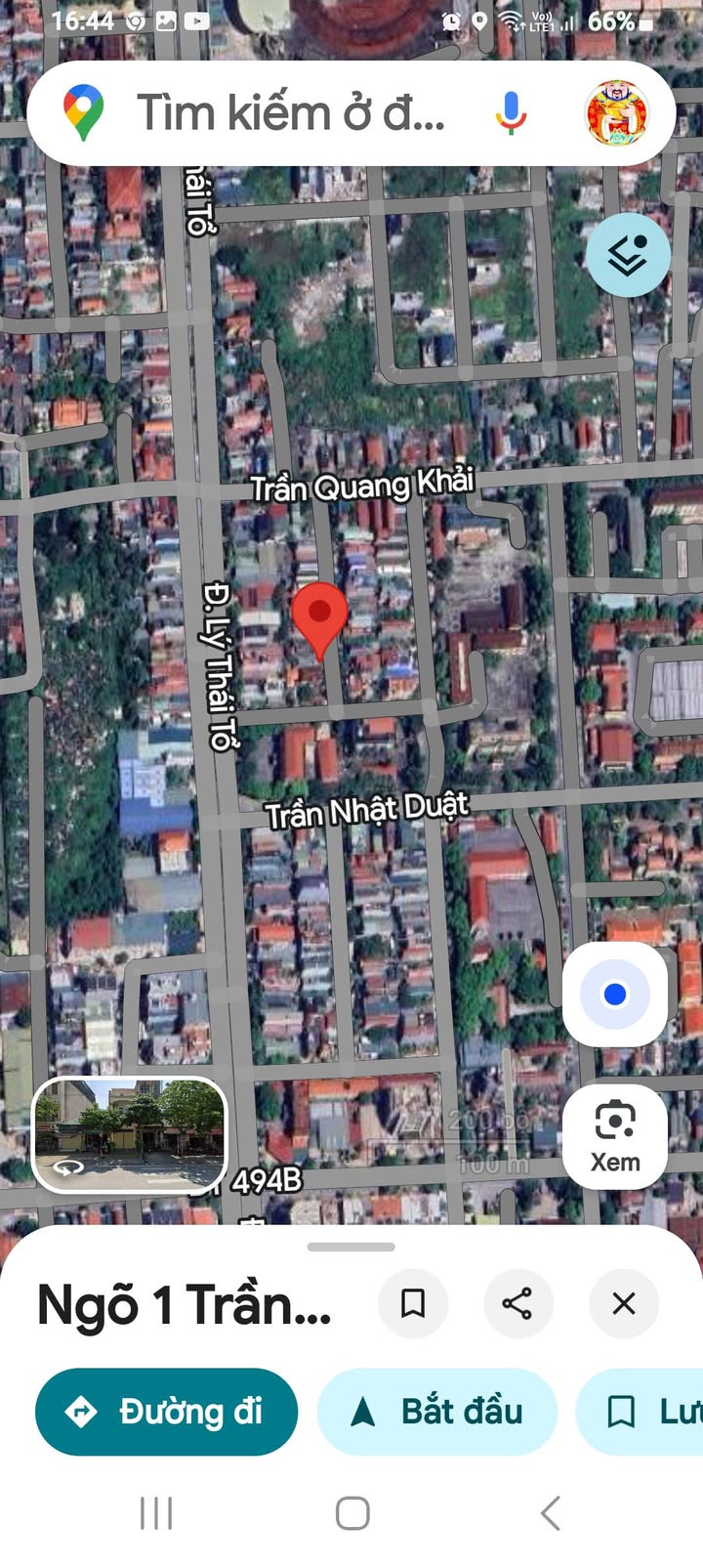Screen dimensions: 703x1568
Task: Close the place info panel
Action: [623, 1303]
